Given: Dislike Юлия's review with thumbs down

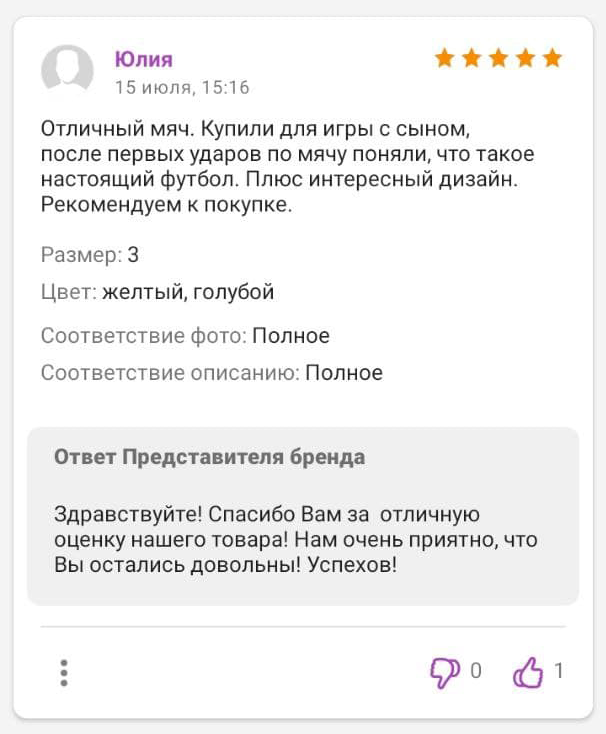Looking at the screenshot, I should point(443,672).
